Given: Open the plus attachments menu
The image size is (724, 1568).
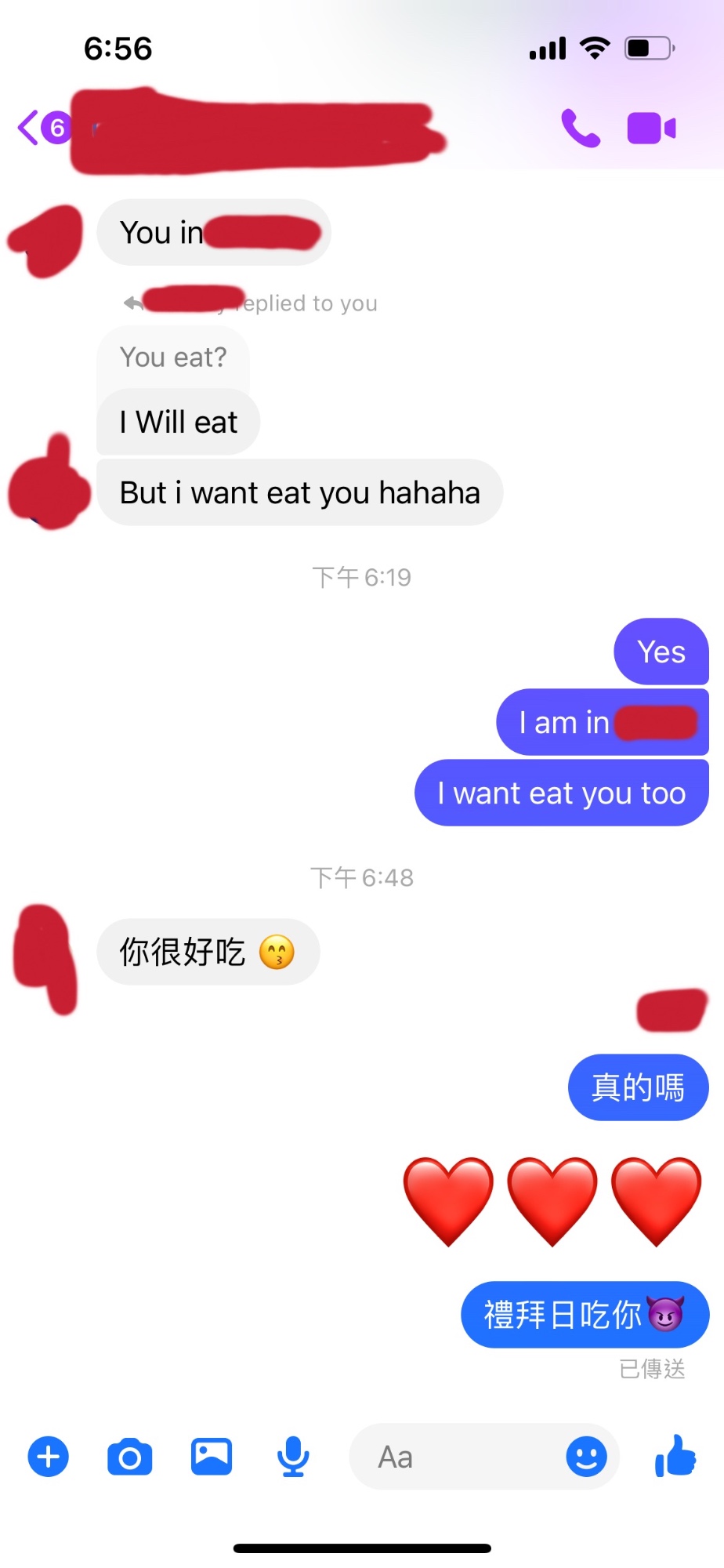Looking at the screenshot, I should pos(49,1457).
